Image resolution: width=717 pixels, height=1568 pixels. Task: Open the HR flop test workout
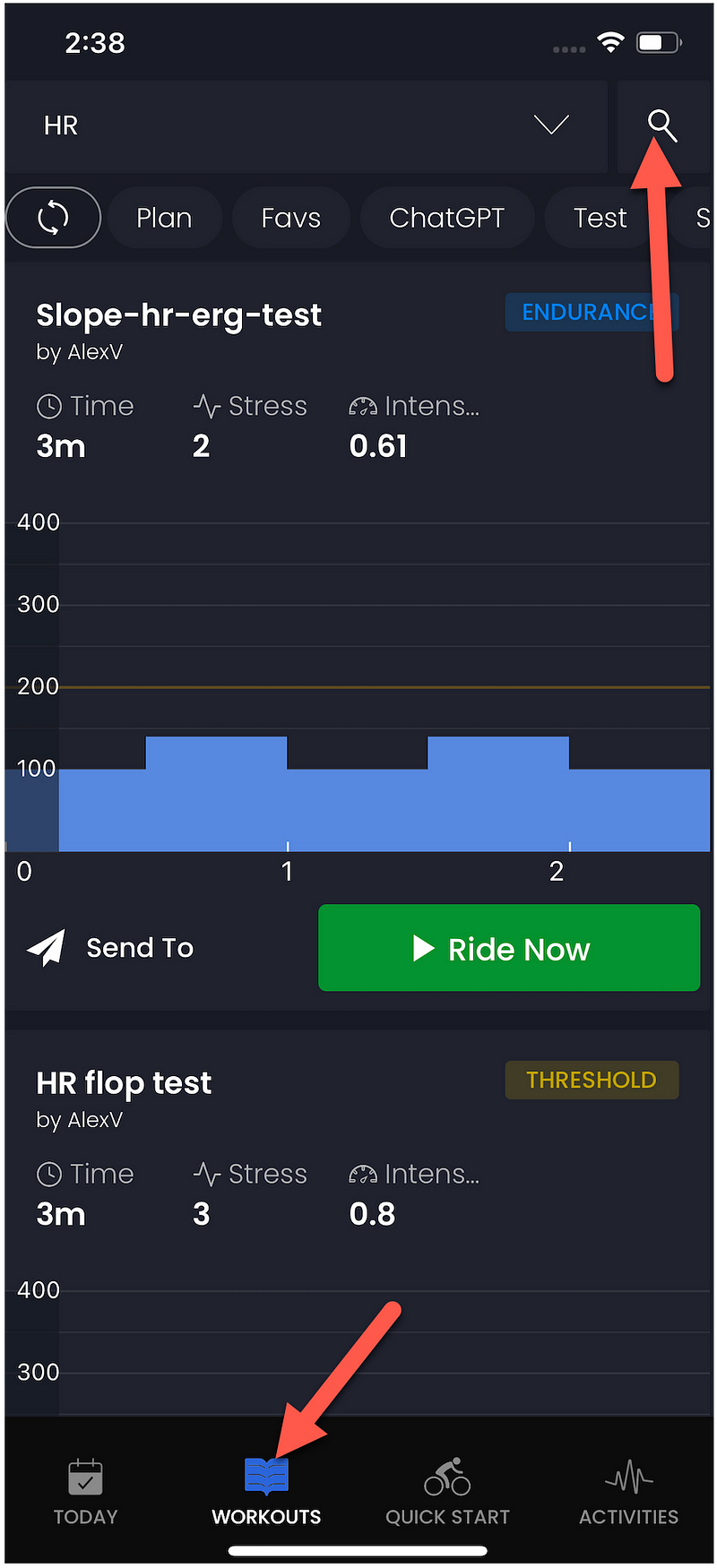[x=124, y=1083]
